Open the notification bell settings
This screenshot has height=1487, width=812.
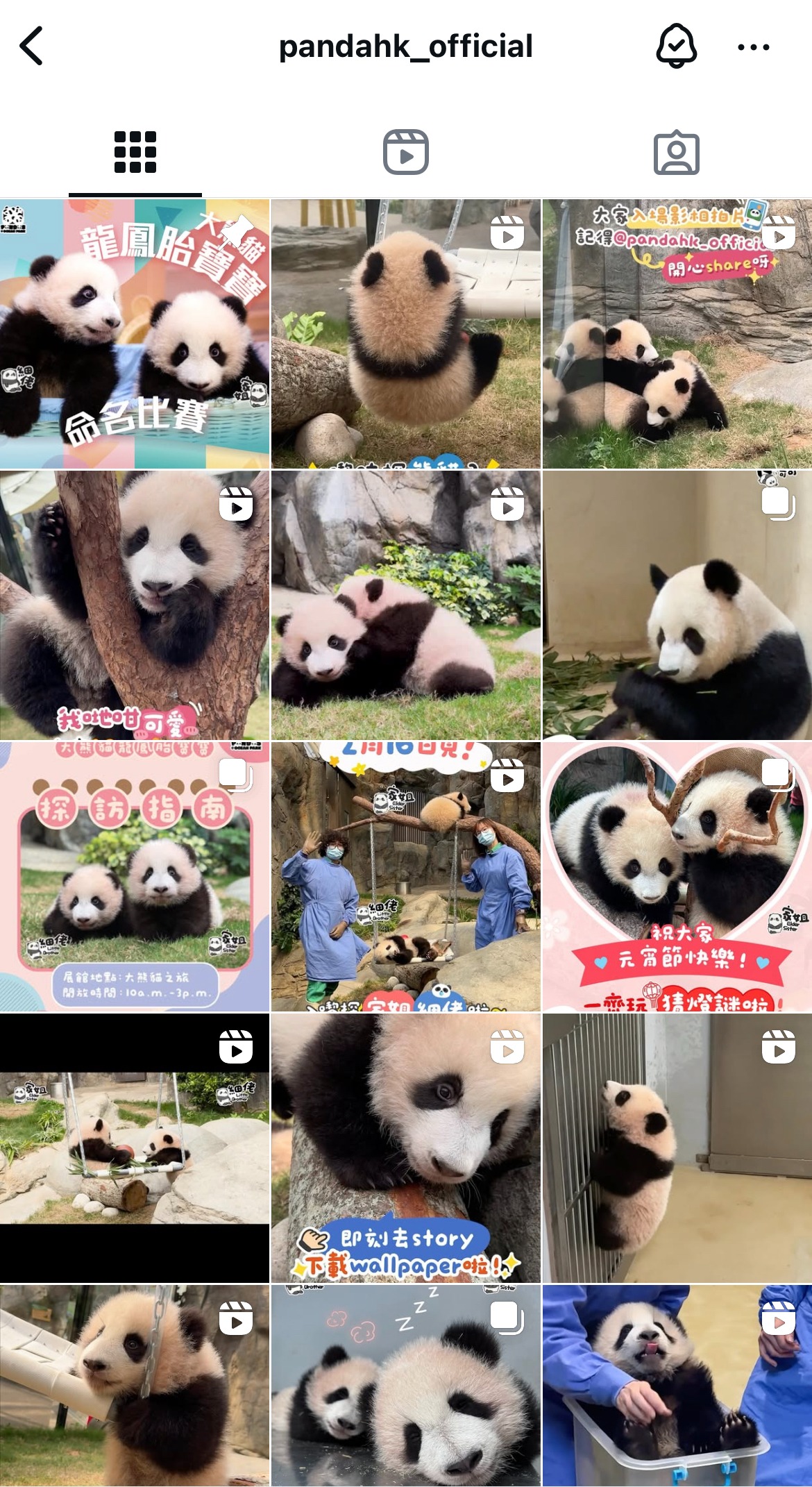(676, 47)
